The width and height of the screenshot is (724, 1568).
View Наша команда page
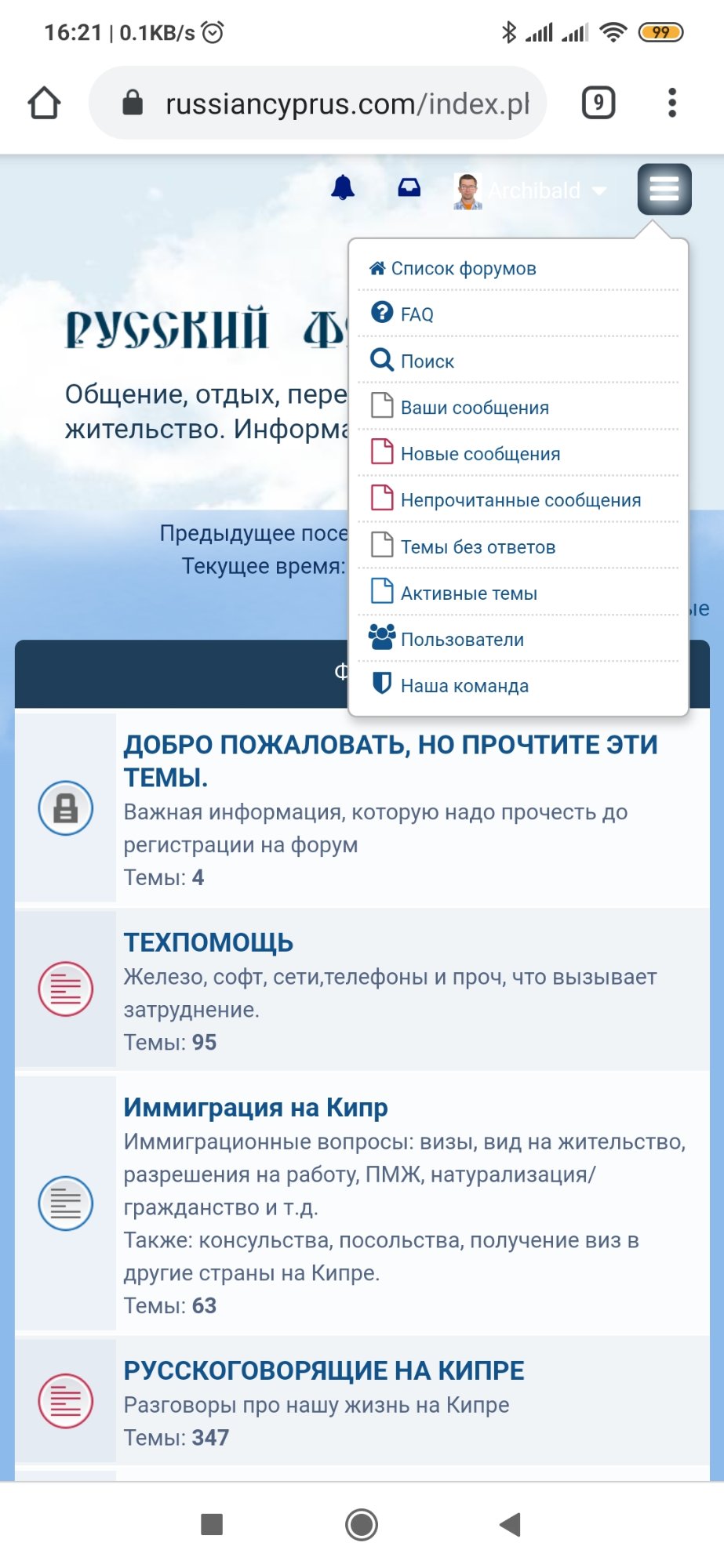tap(464, 686)
